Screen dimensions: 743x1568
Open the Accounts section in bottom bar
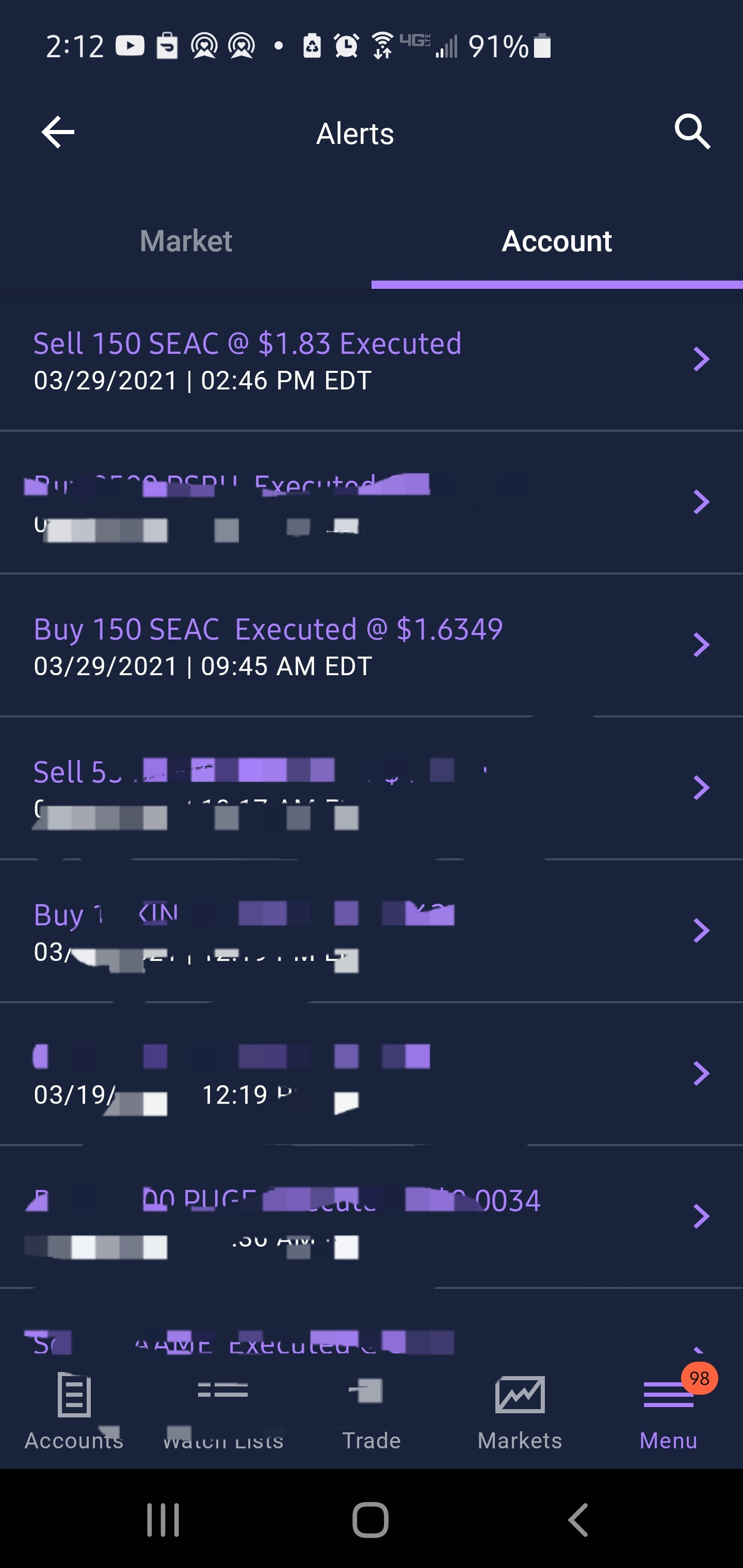(74, 1412)
